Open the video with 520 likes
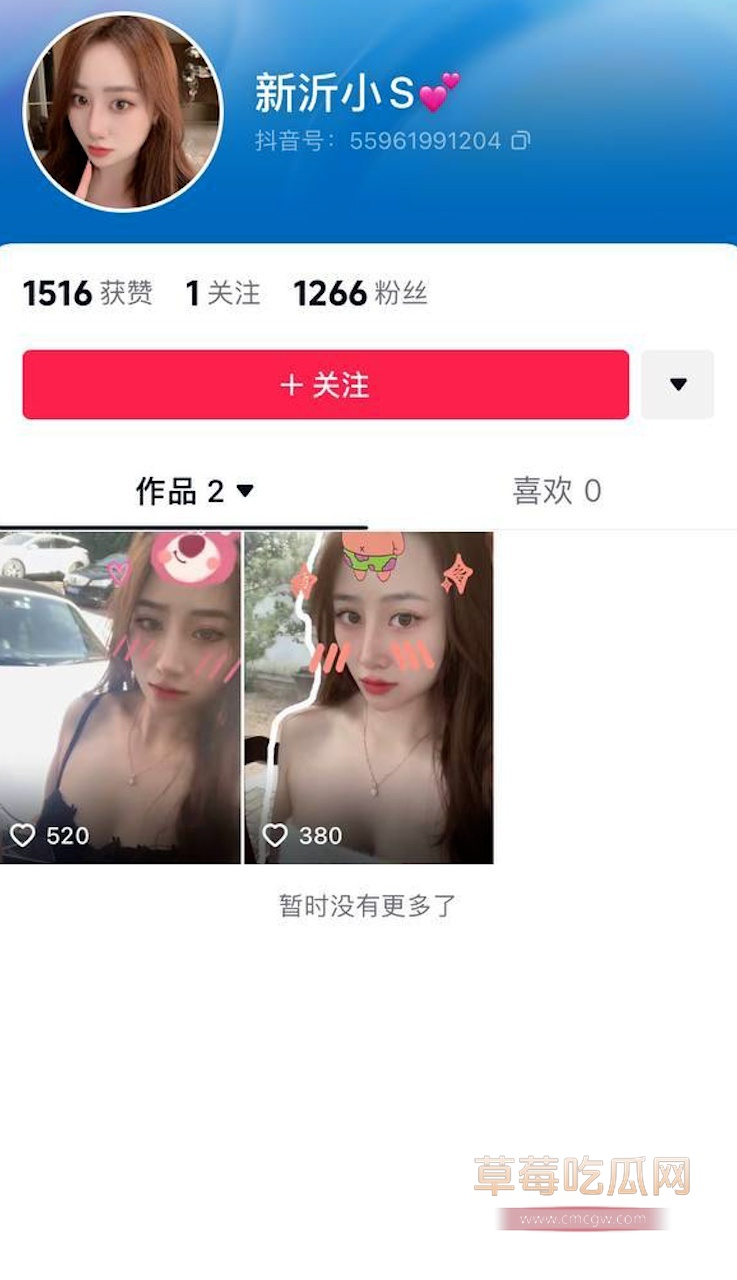 [120, 697]
